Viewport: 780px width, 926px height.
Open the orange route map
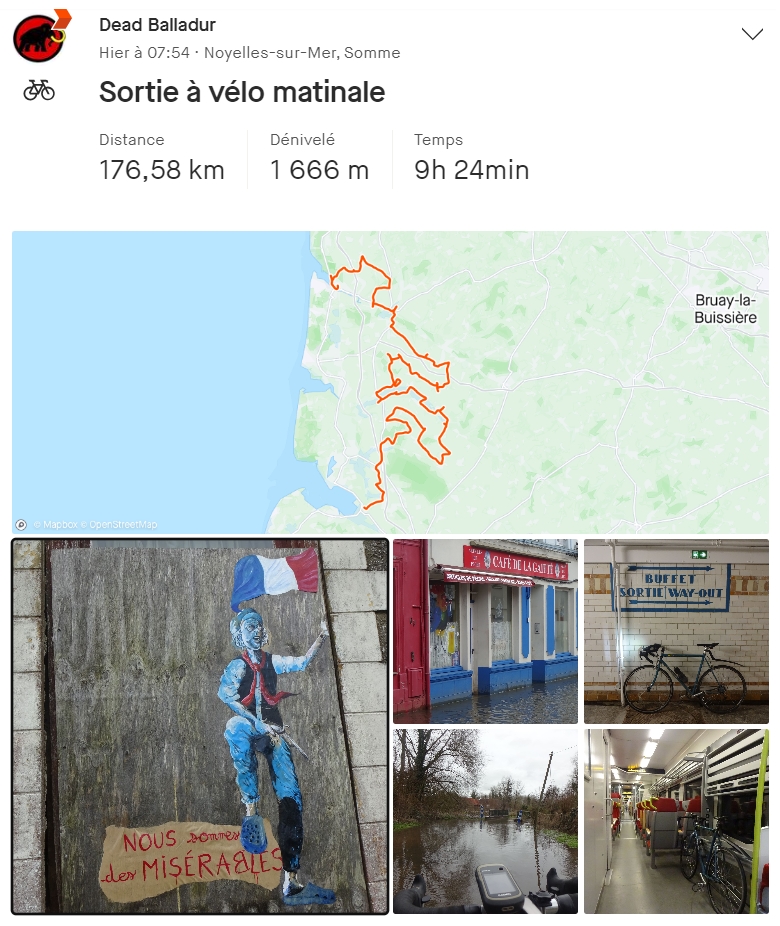click(x=390, y=382)
